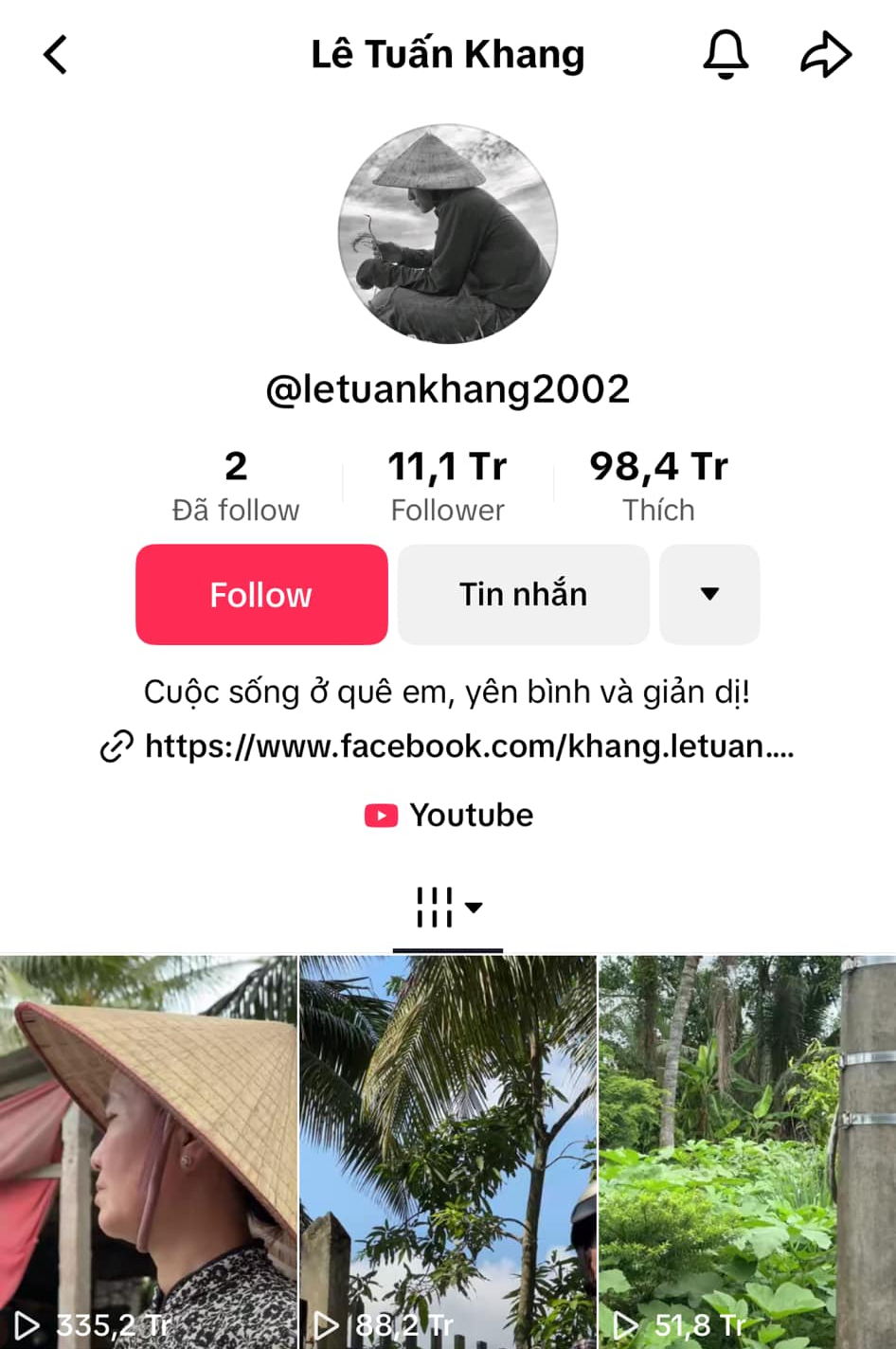The image size is (896, 1349).
Task: Check the 98,4 Tr likes count
Action: [658, 483]
